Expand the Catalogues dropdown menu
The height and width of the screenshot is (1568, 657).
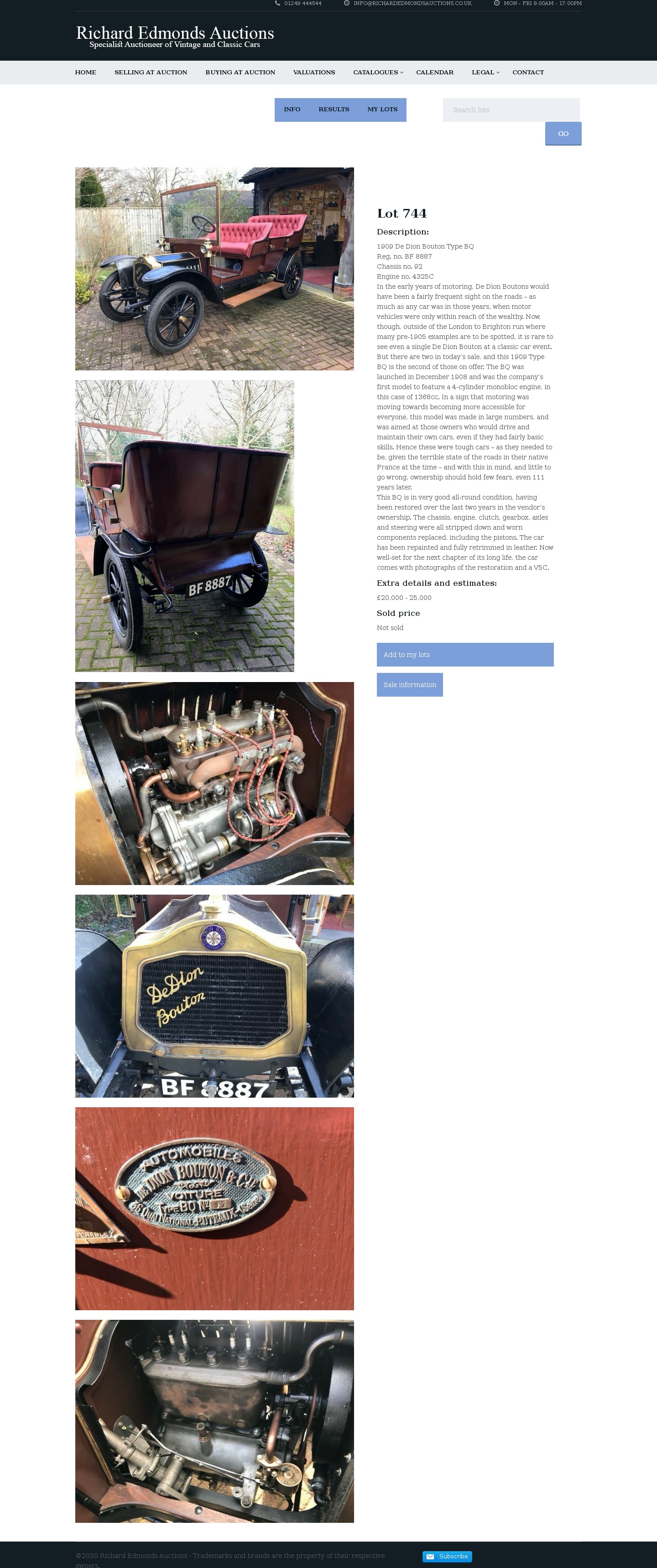pyautogui.click(x=377, y=73)
